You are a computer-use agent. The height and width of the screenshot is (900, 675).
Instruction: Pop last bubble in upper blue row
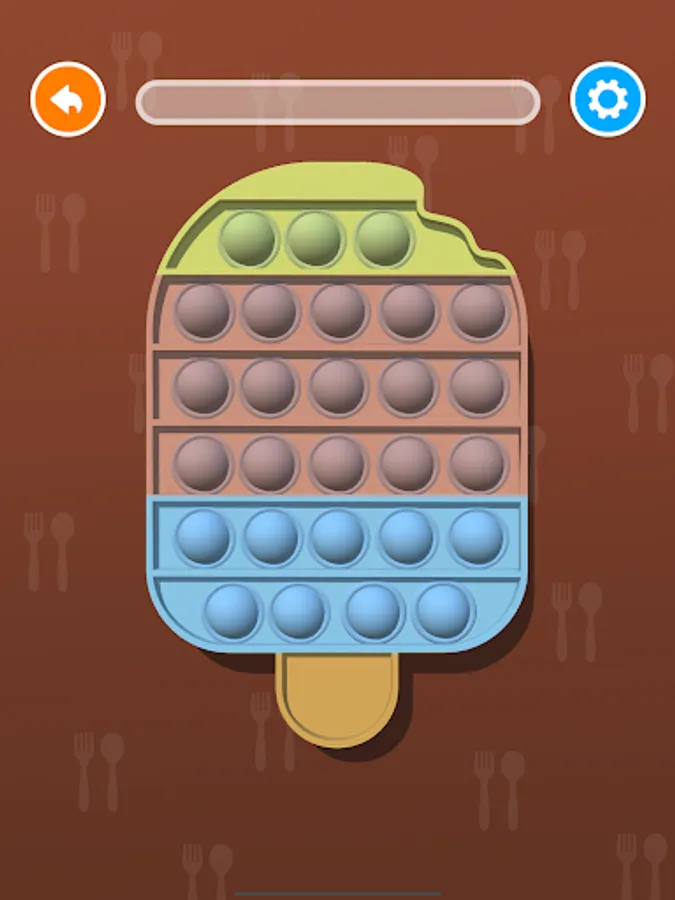pos(478,538)
